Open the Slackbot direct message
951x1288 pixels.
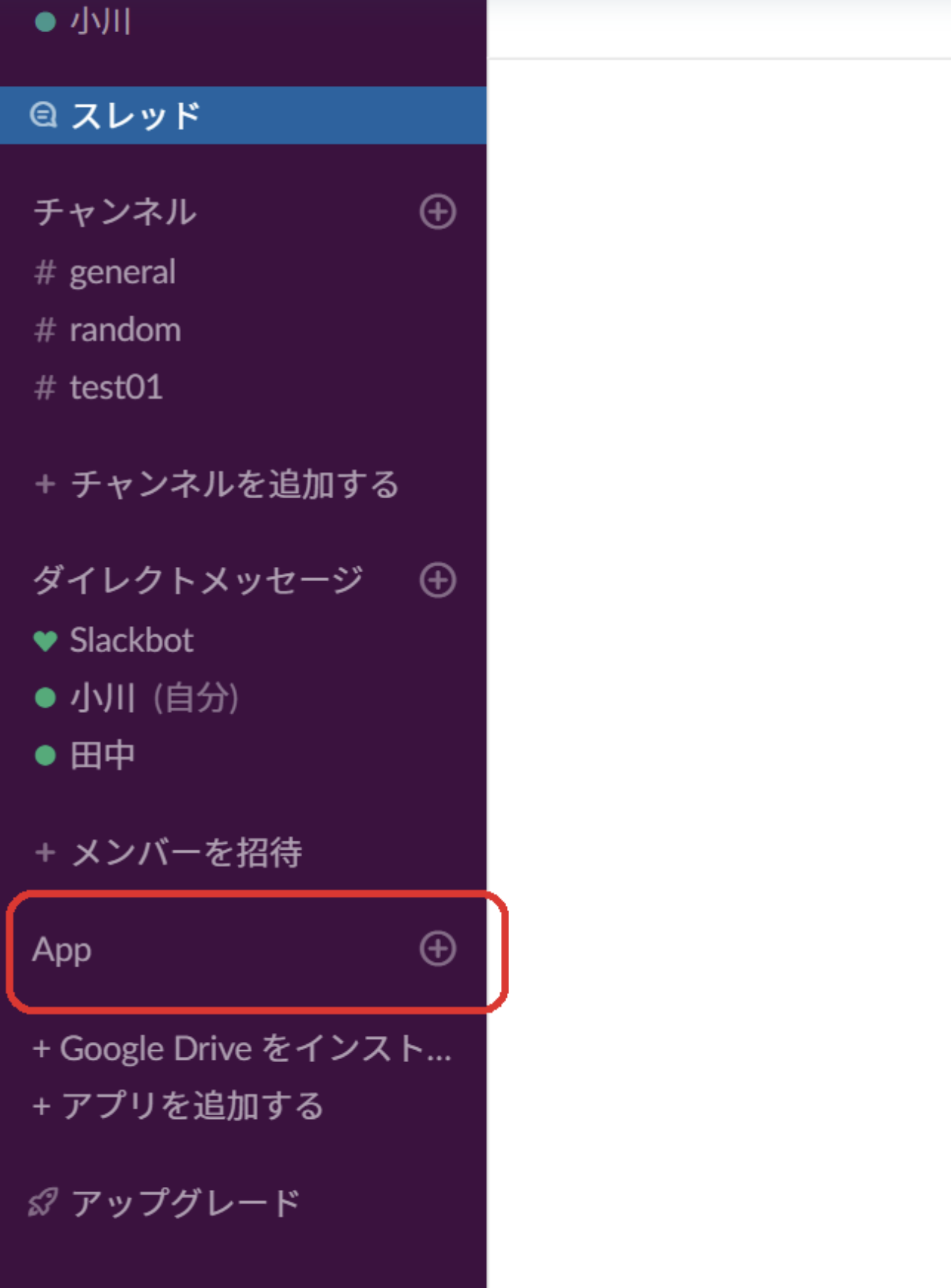coord(131,640)
